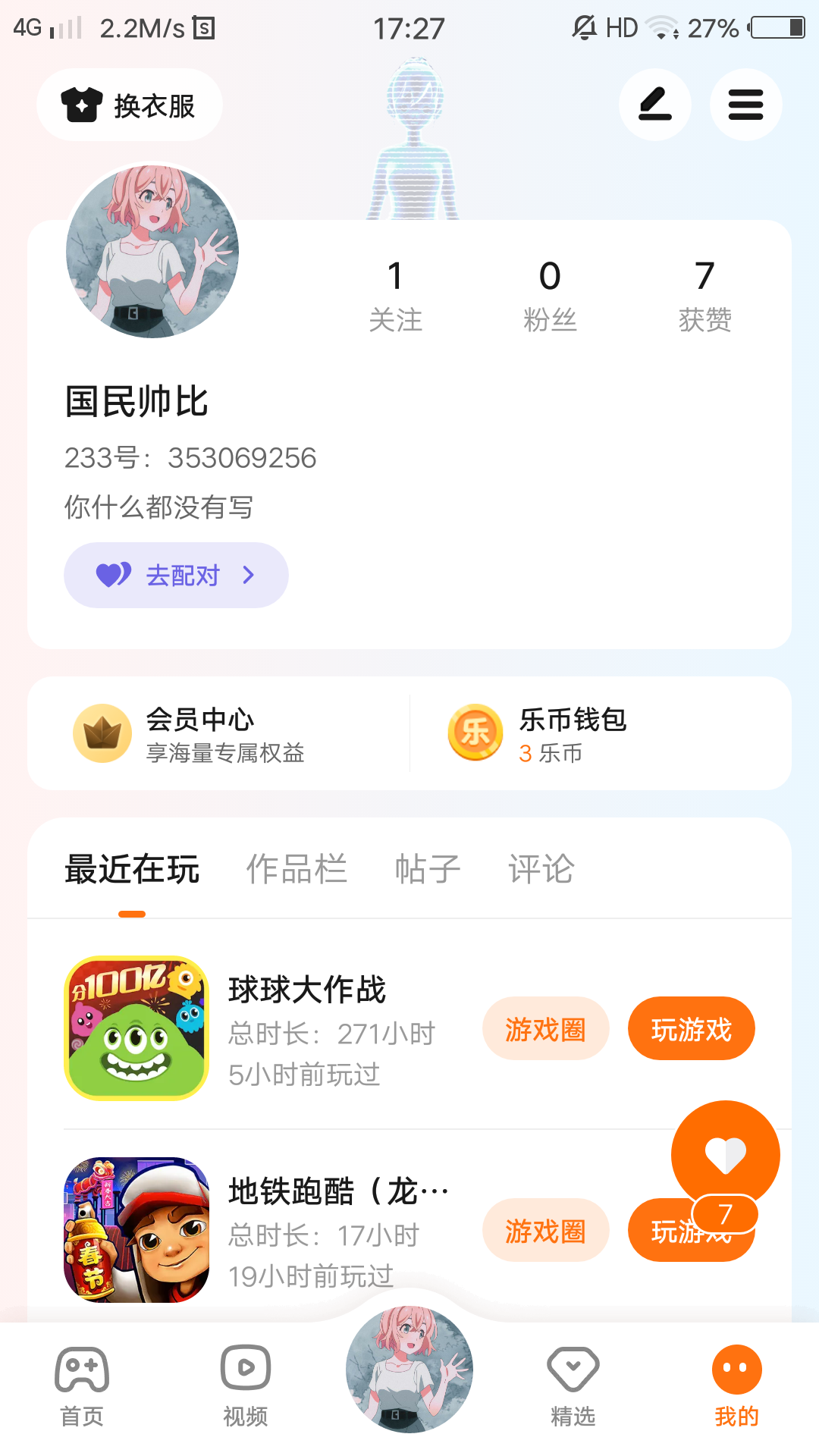
Task: Open 游戏圈 for 球球大作战
Action: click(x=545, y=1029)
